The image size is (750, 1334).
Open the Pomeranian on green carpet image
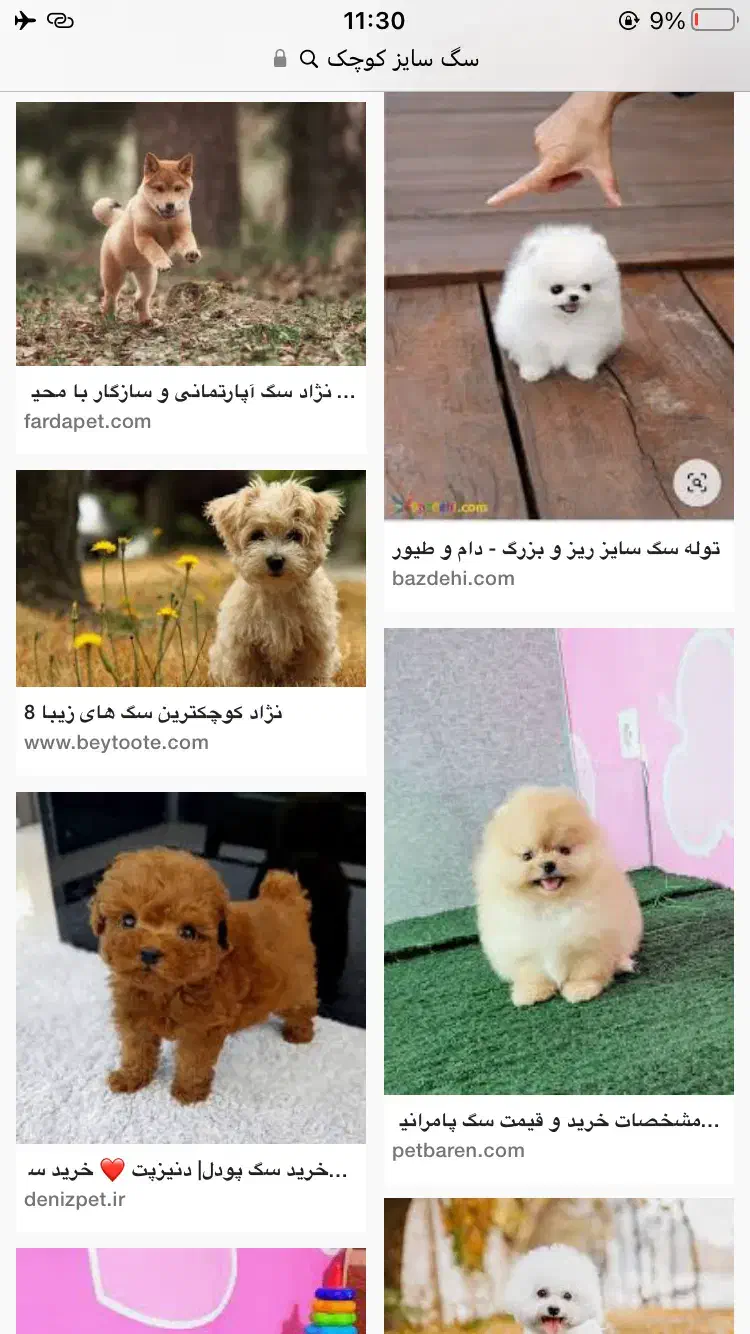point(558,860)
